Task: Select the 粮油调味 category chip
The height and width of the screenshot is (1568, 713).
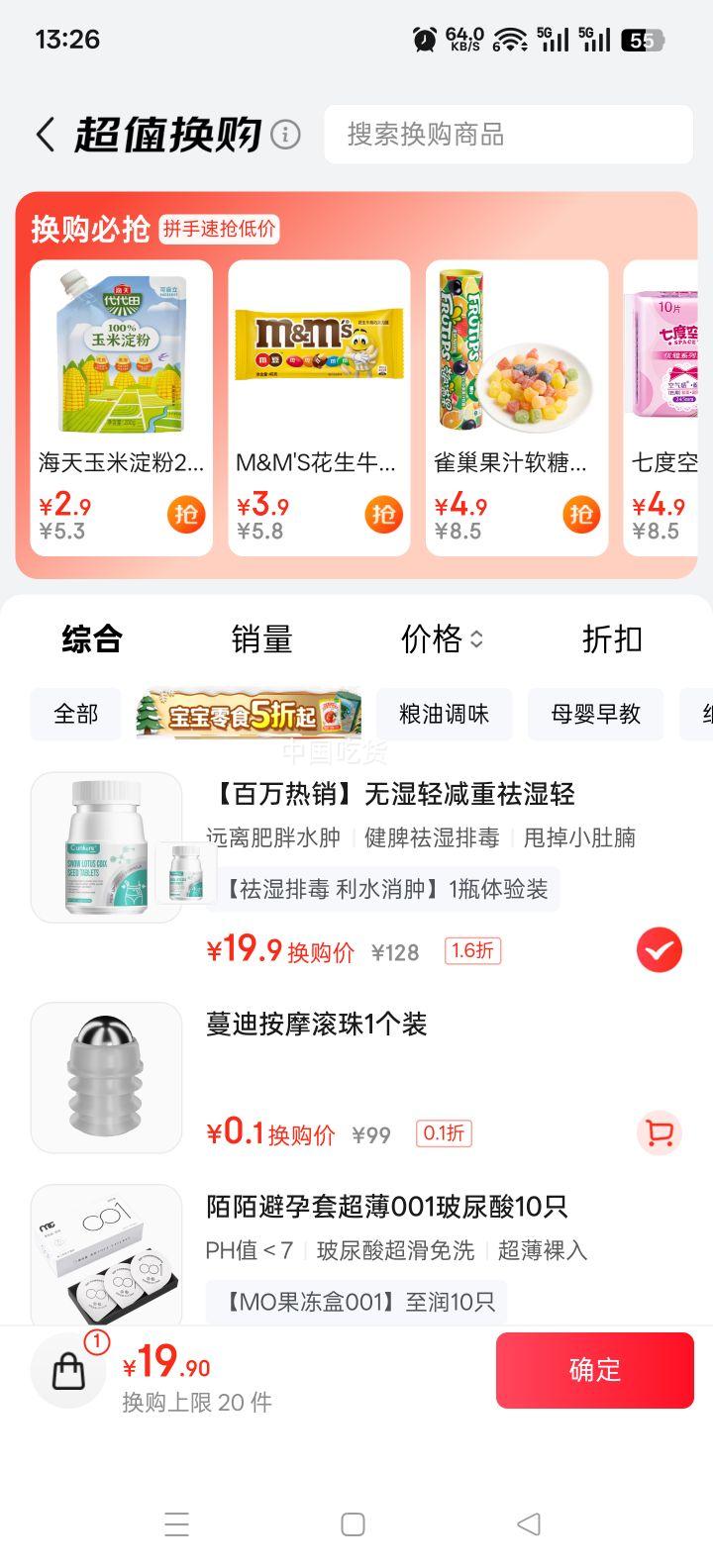Action: (x=444, y=714)
